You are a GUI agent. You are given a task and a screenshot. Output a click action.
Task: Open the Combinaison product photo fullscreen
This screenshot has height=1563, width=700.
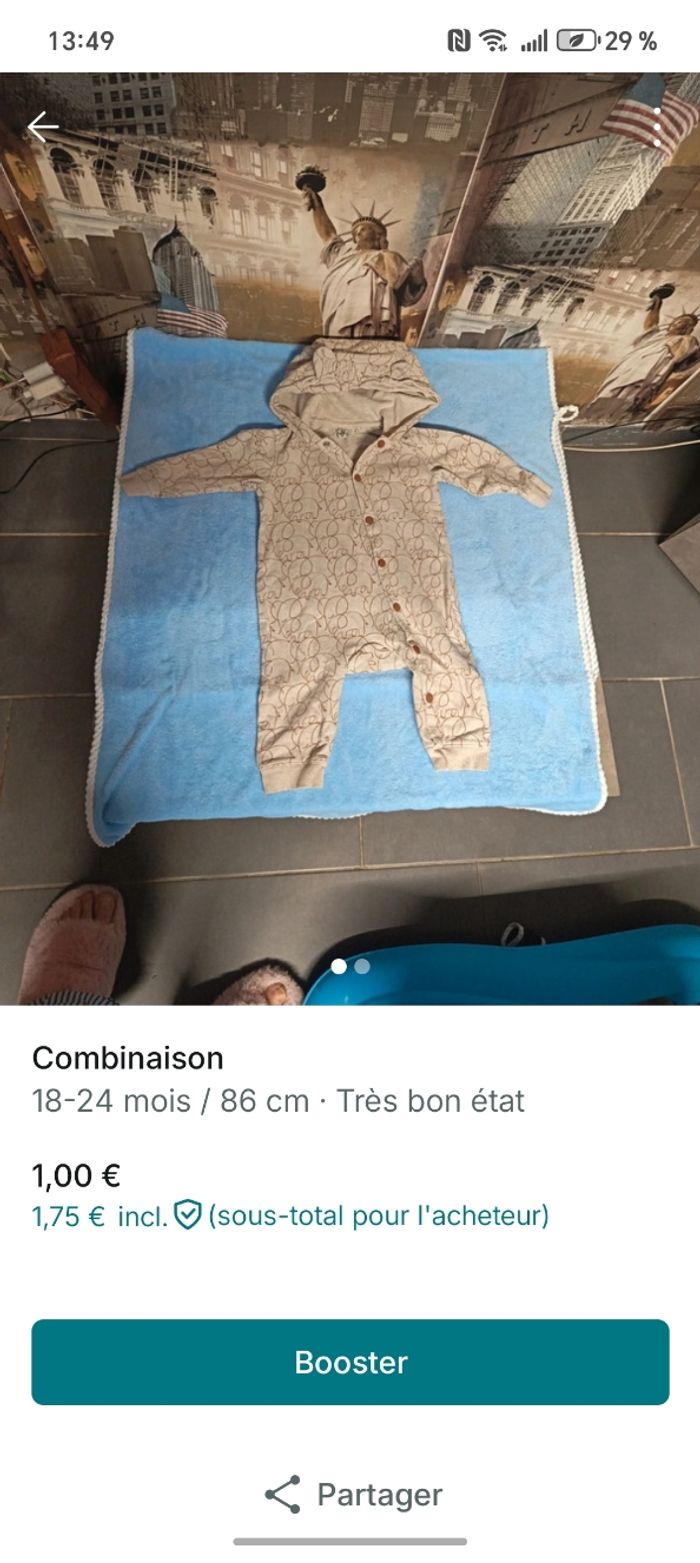[x=350, y=560]
